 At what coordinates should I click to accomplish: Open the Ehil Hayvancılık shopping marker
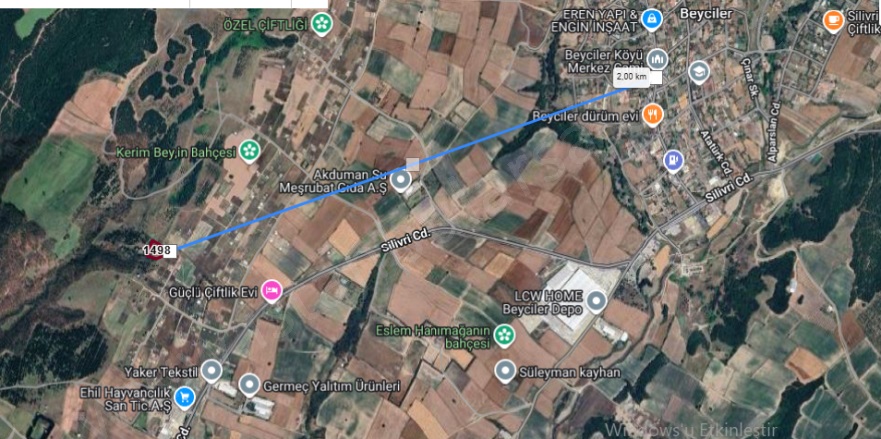[185, 398]
